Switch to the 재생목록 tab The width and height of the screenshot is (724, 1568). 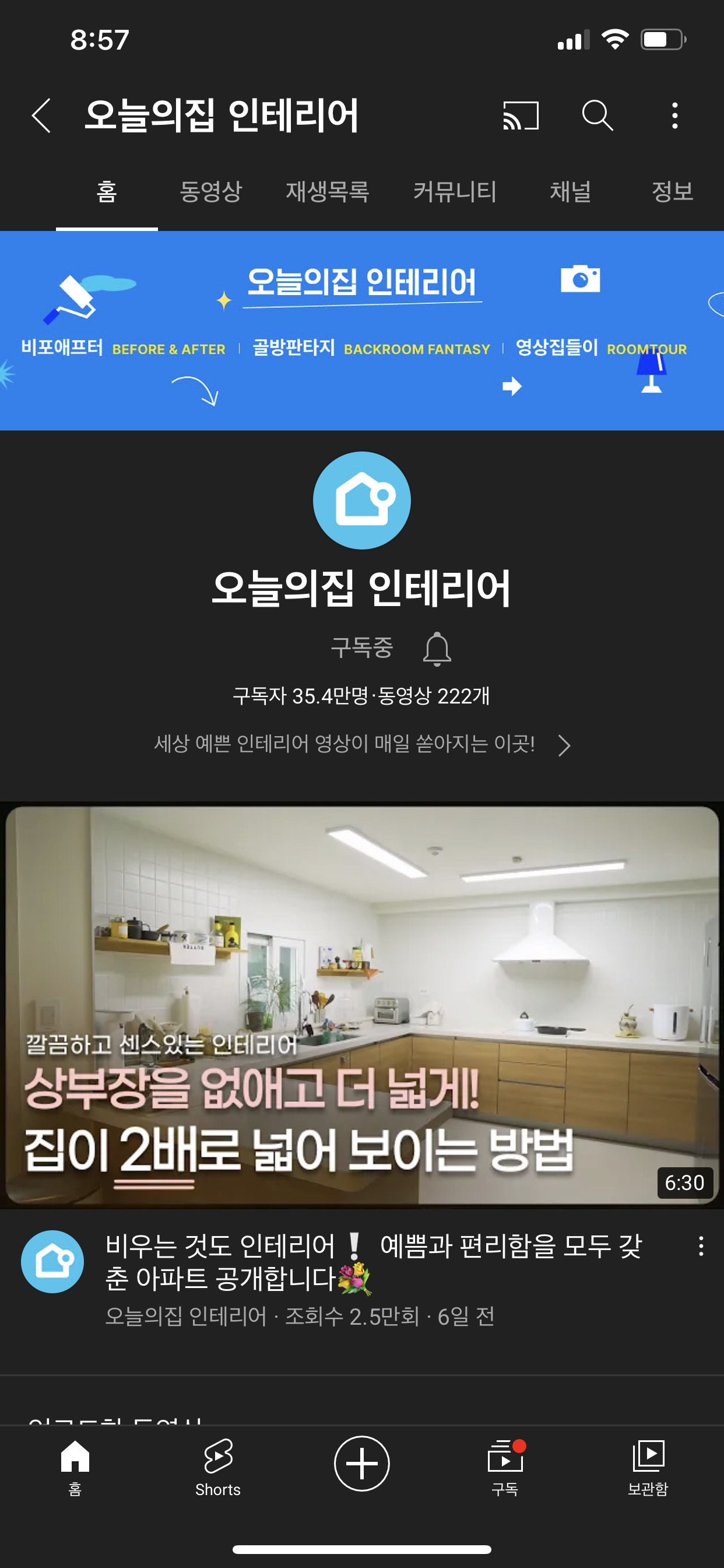tap(328, 192)
